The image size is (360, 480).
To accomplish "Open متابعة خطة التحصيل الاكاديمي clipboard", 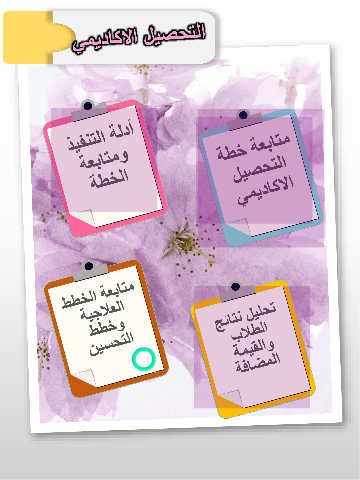I will (261, 177).
